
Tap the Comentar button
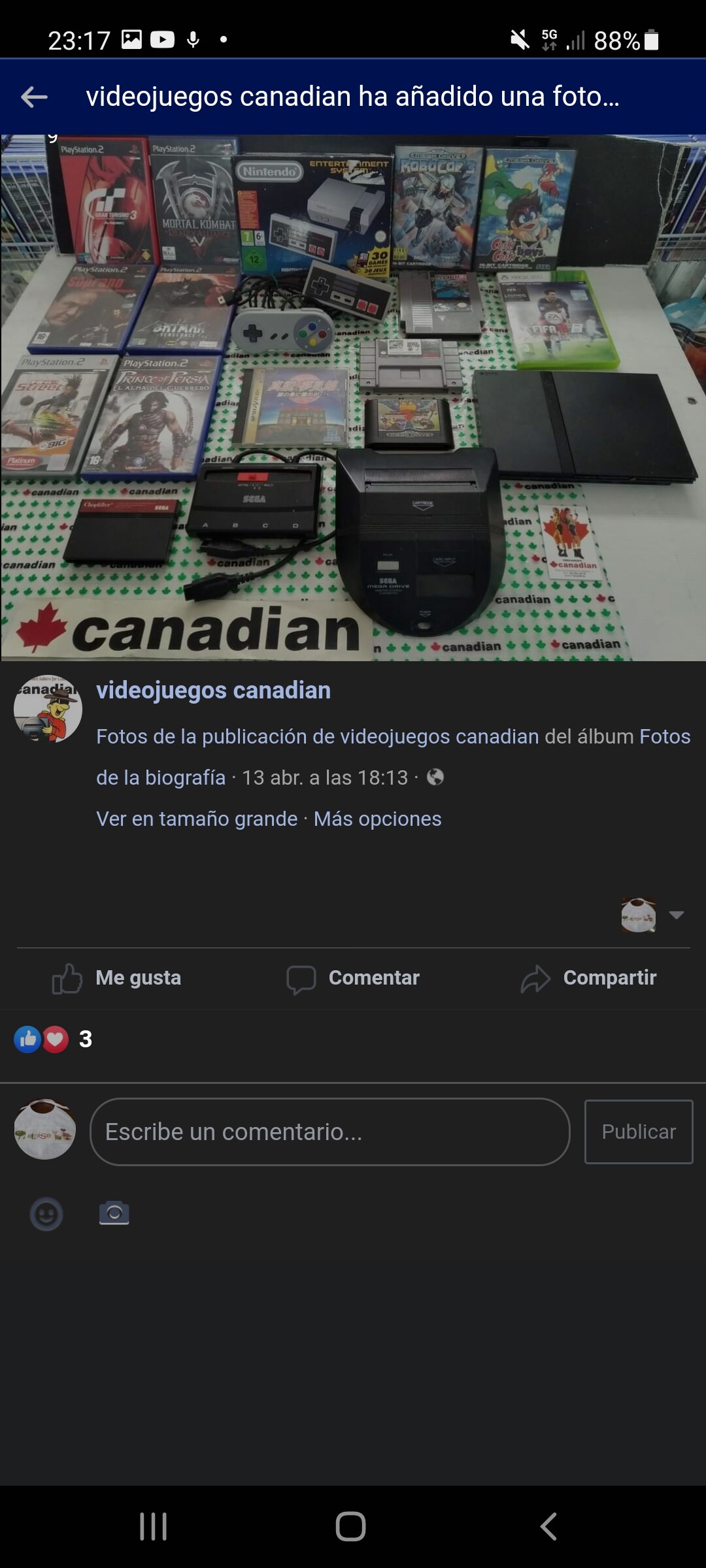pyautogui.click(x=353, y=978)
